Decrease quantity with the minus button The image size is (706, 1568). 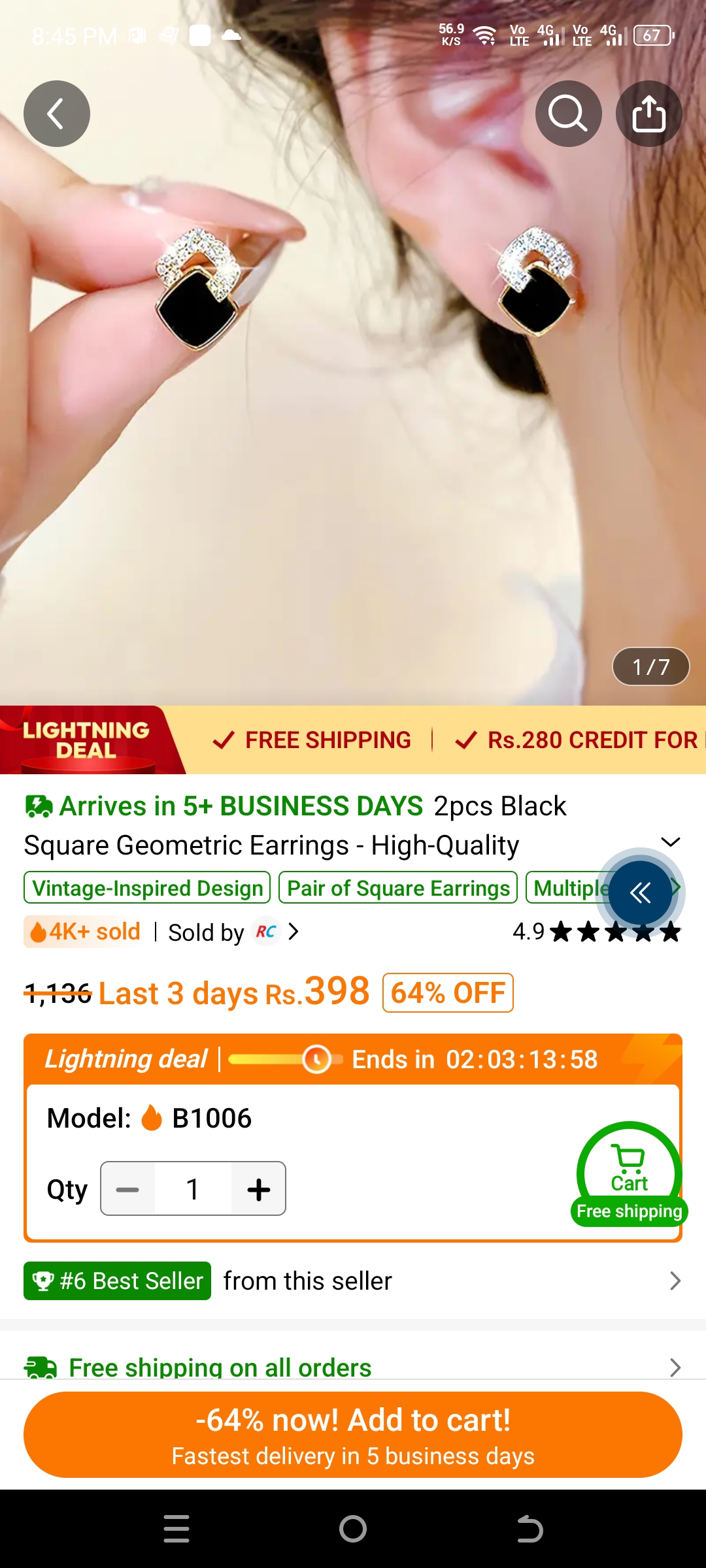click(x=127, y=1189)
